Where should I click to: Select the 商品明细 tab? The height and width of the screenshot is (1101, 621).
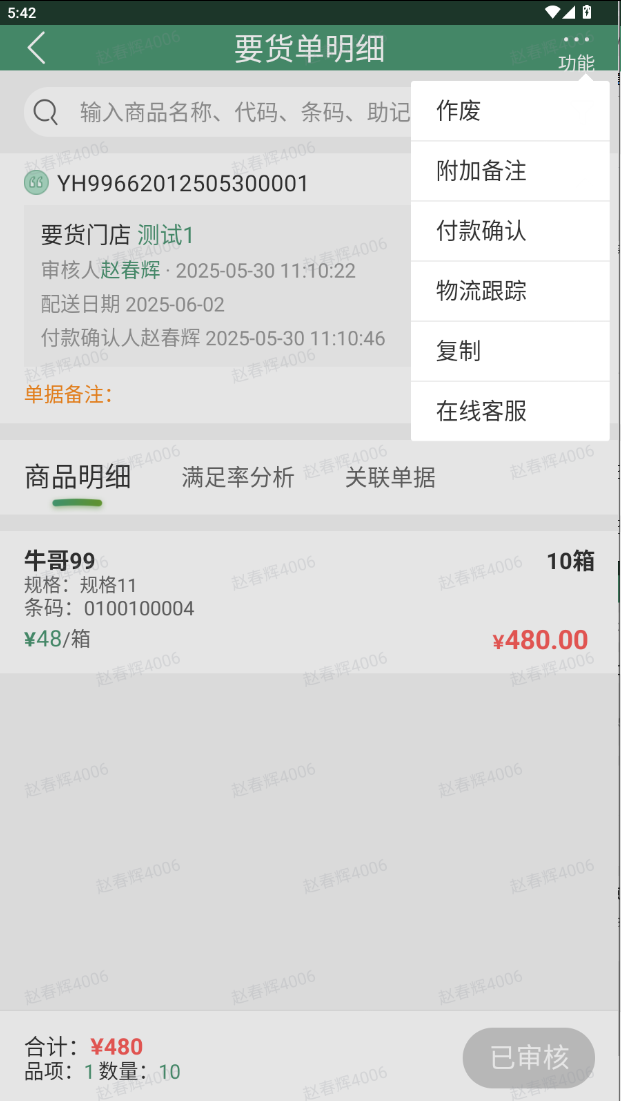coord(77,477)
